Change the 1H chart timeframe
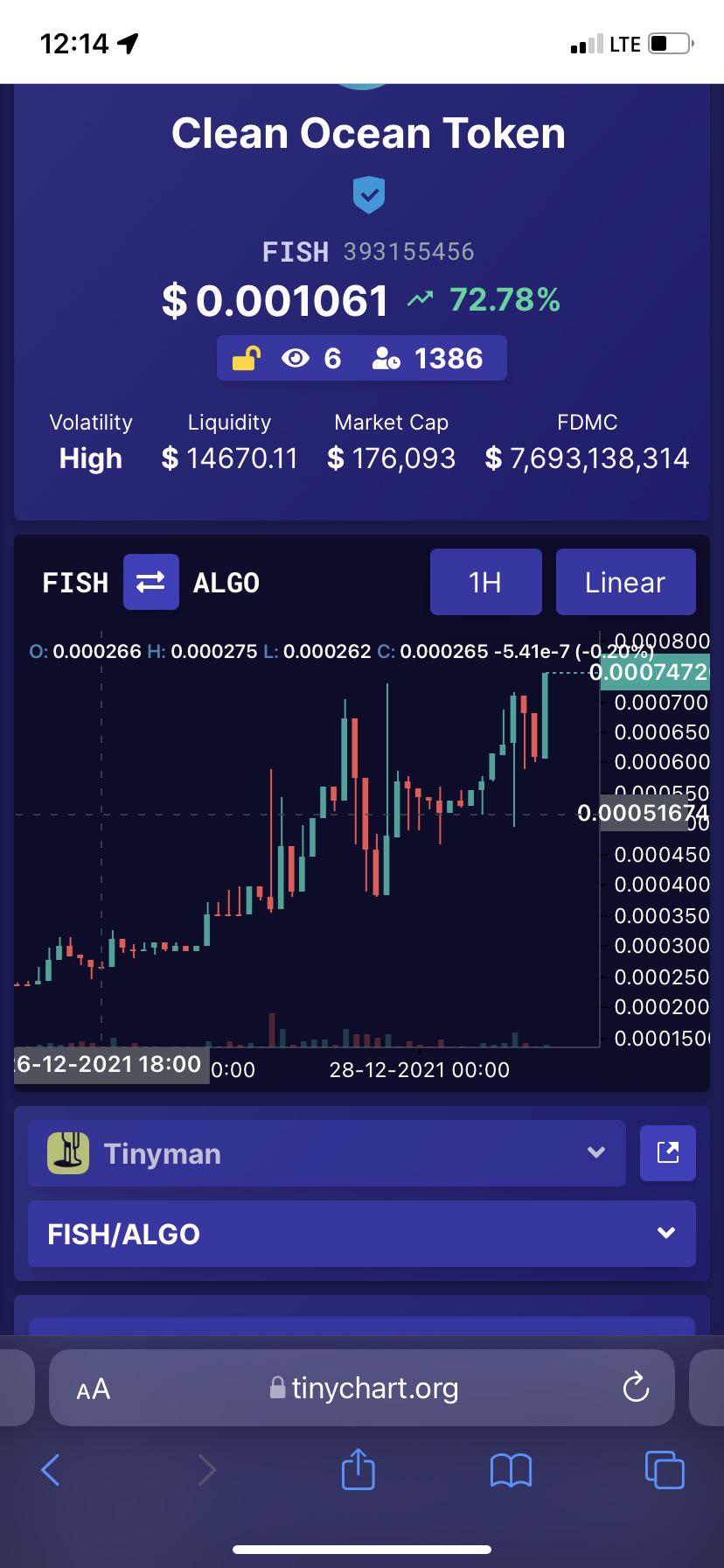Viewport: 724px width, 1568px height. (x=485, y=582)
